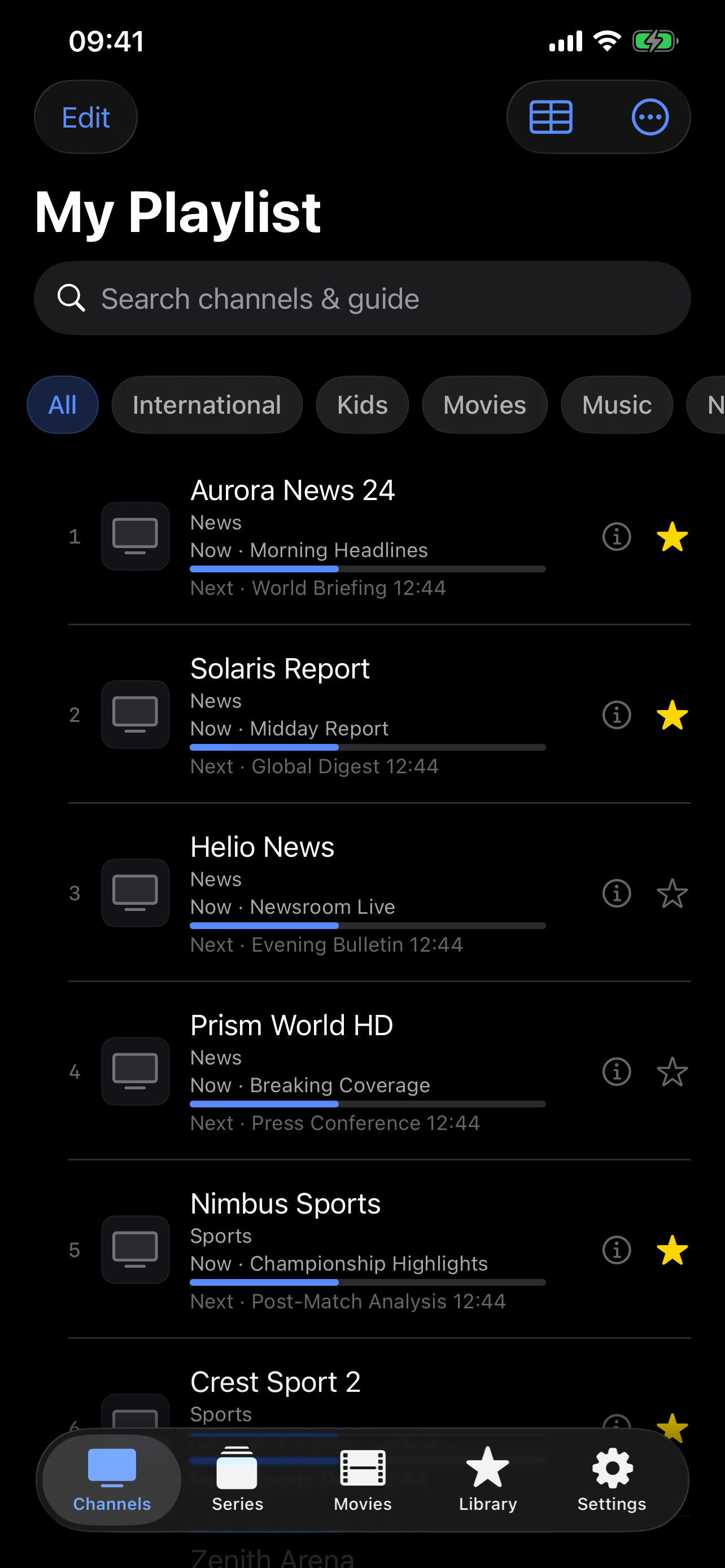Image resolution: width=725 pixels, height=1568 pixels.
Task: Unfavorite Nimbus Sports
Action: (x=672, y=1250)
